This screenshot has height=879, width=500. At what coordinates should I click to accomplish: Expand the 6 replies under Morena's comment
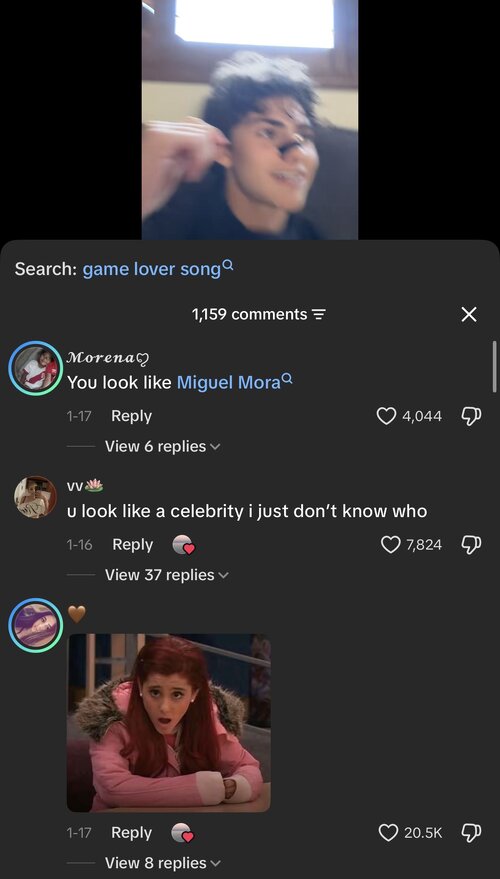(163, 447)
